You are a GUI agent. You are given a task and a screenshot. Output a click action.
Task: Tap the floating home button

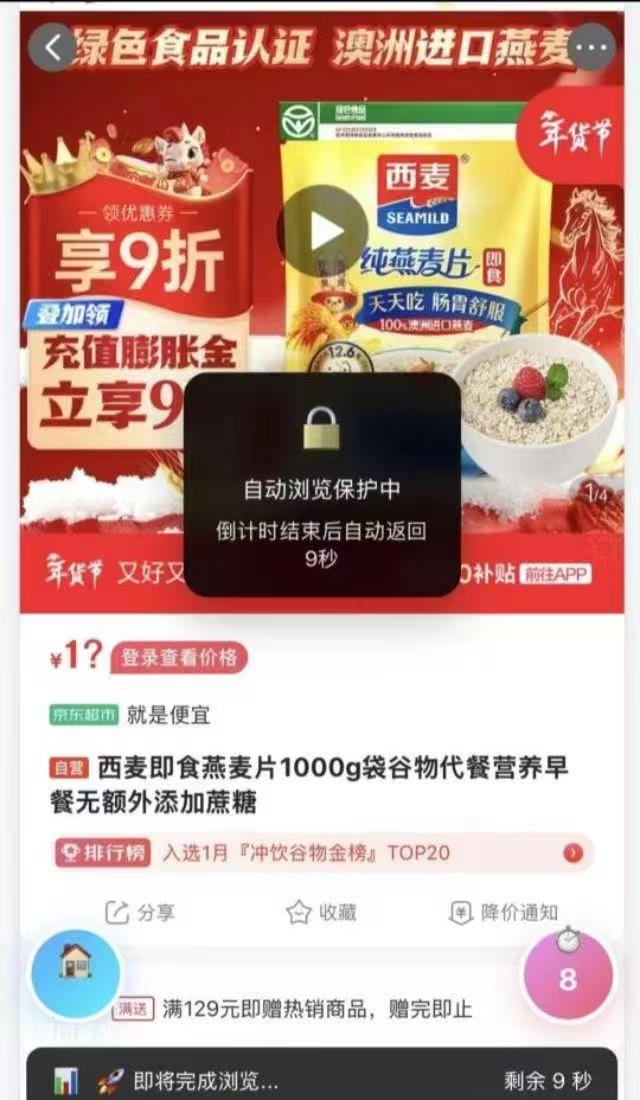click(76, 973)
